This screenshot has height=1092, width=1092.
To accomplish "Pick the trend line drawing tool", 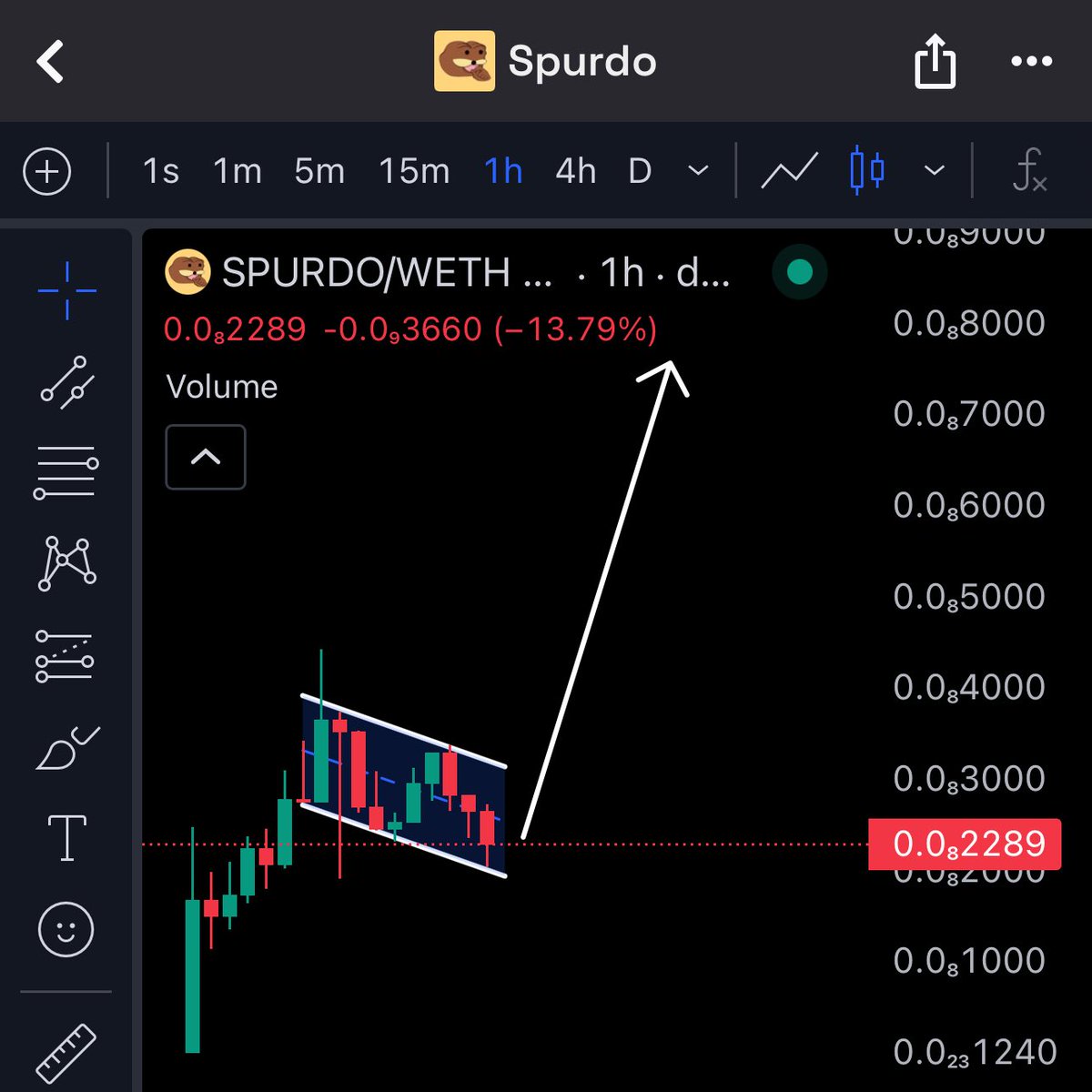I will coord(66,381).
